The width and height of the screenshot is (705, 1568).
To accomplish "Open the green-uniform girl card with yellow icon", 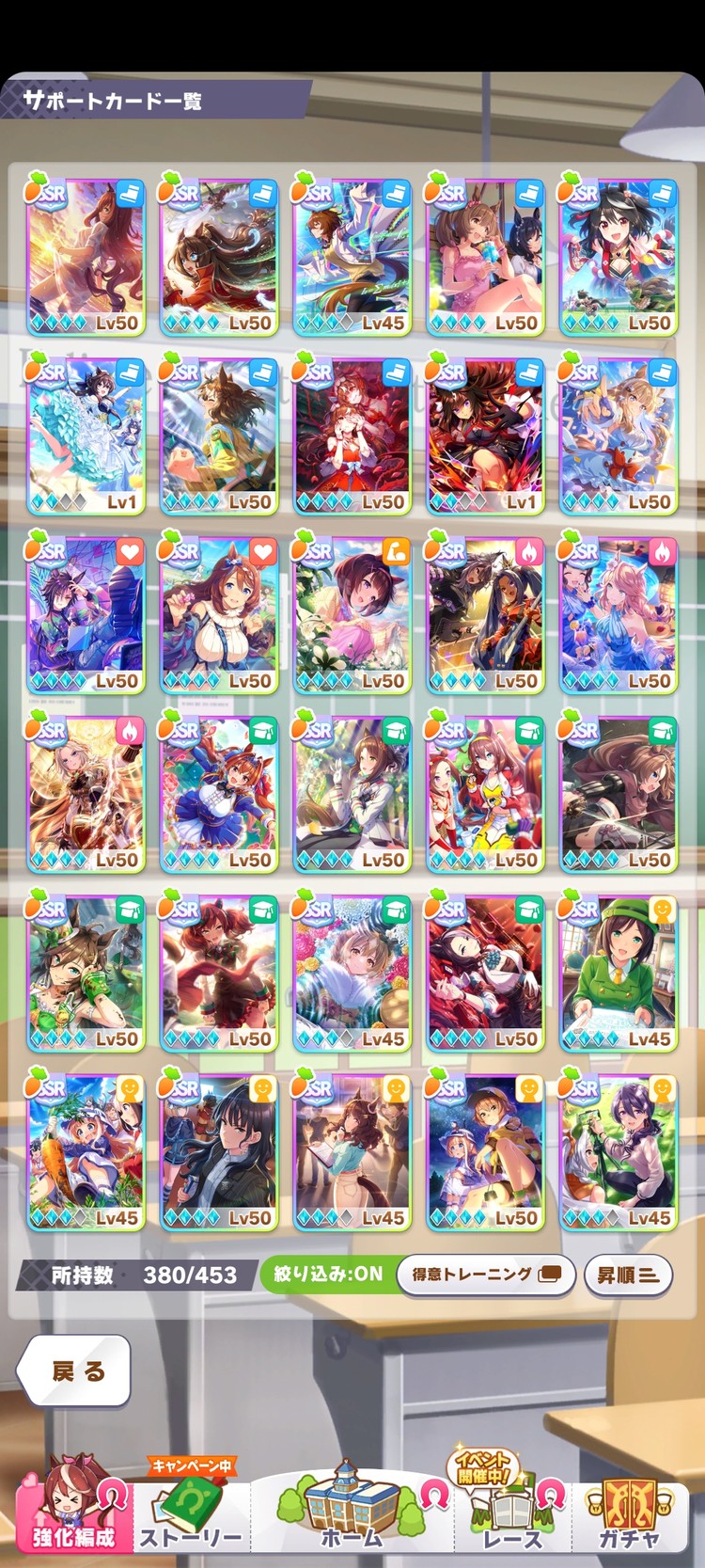I will (x=619, y=973).
